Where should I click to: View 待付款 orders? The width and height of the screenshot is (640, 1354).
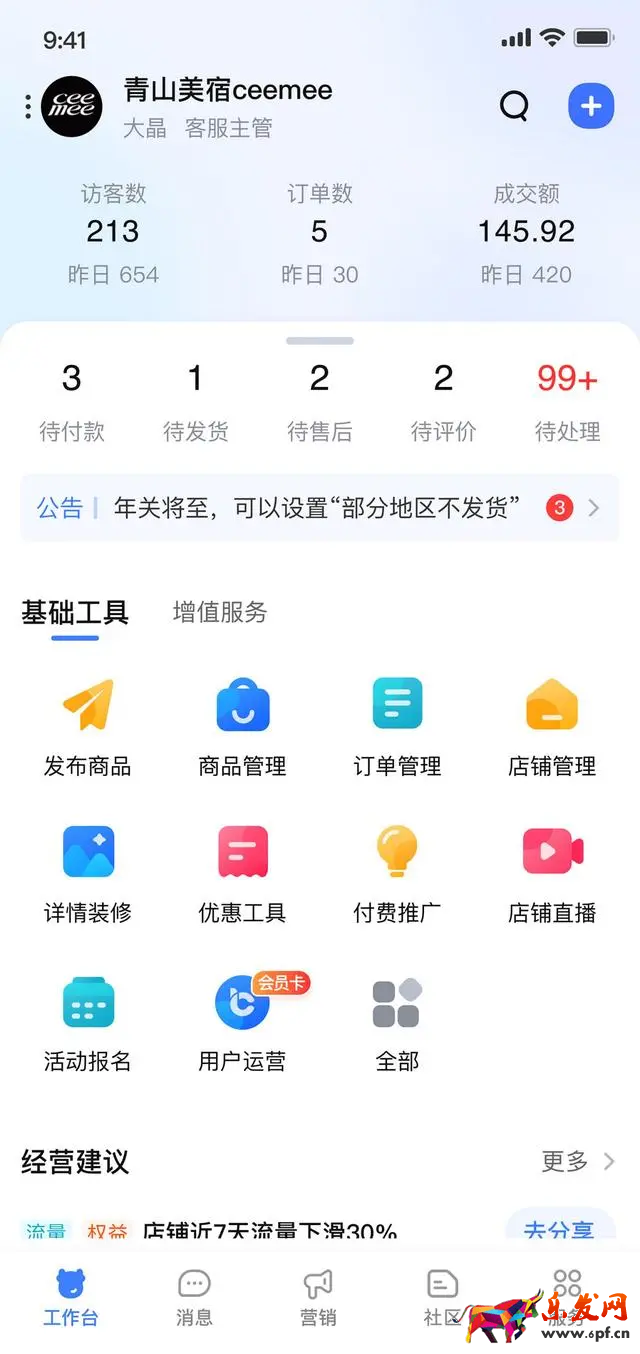(x=72, y=402)
